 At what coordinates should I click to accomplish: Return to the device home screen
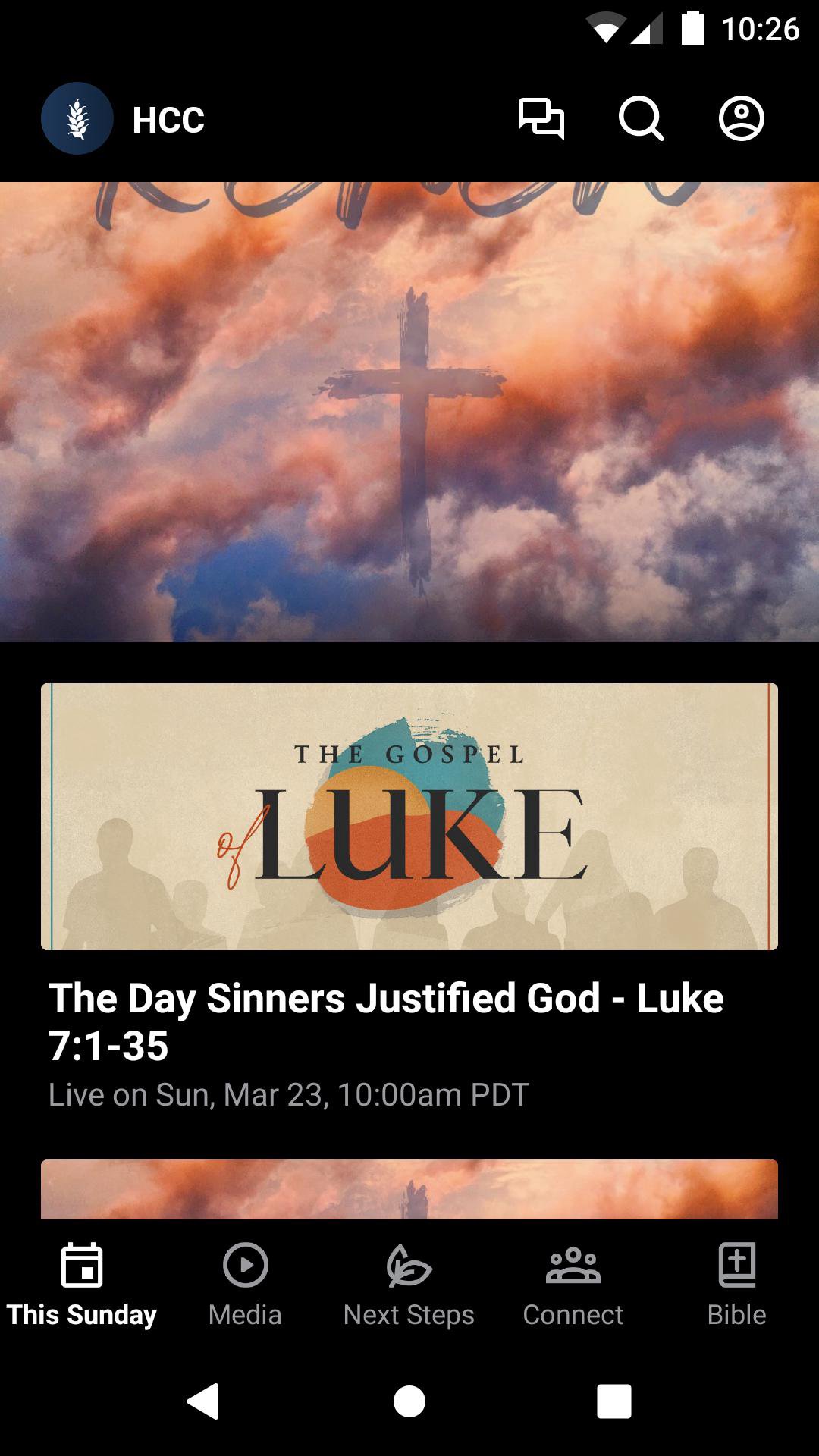[409, 1401]
